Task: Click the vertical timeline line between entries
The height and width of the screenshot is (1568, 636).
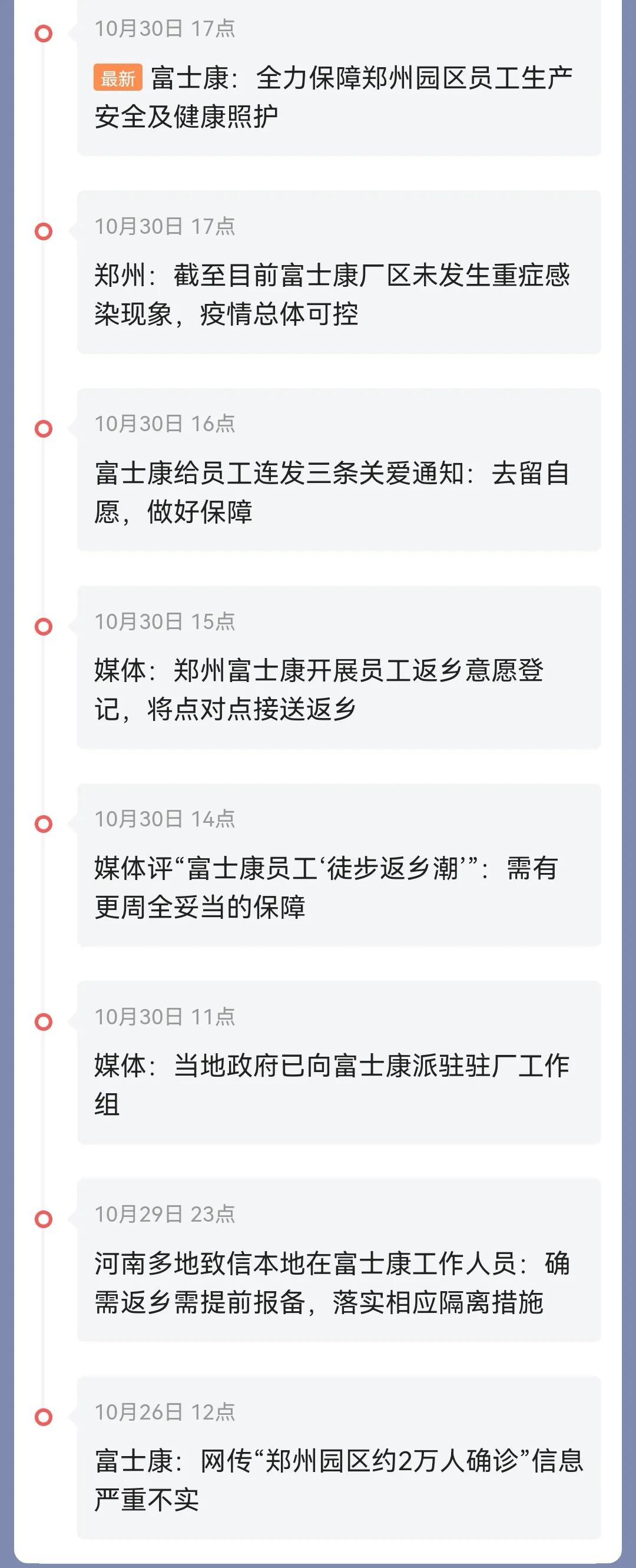Action: (42, 548)
